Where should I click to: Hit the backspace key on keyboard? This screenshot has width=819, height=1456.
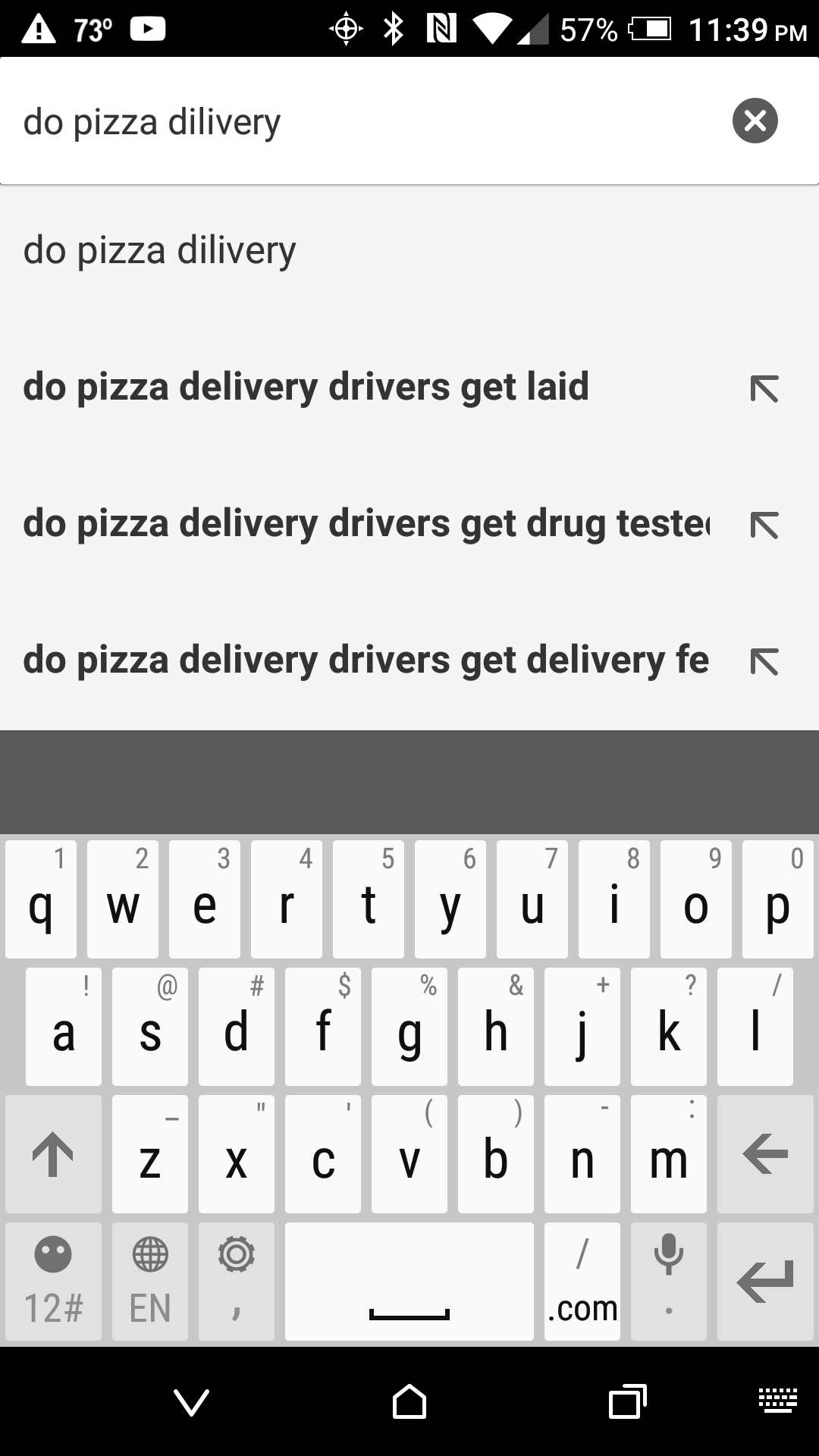coord(765,1153)
